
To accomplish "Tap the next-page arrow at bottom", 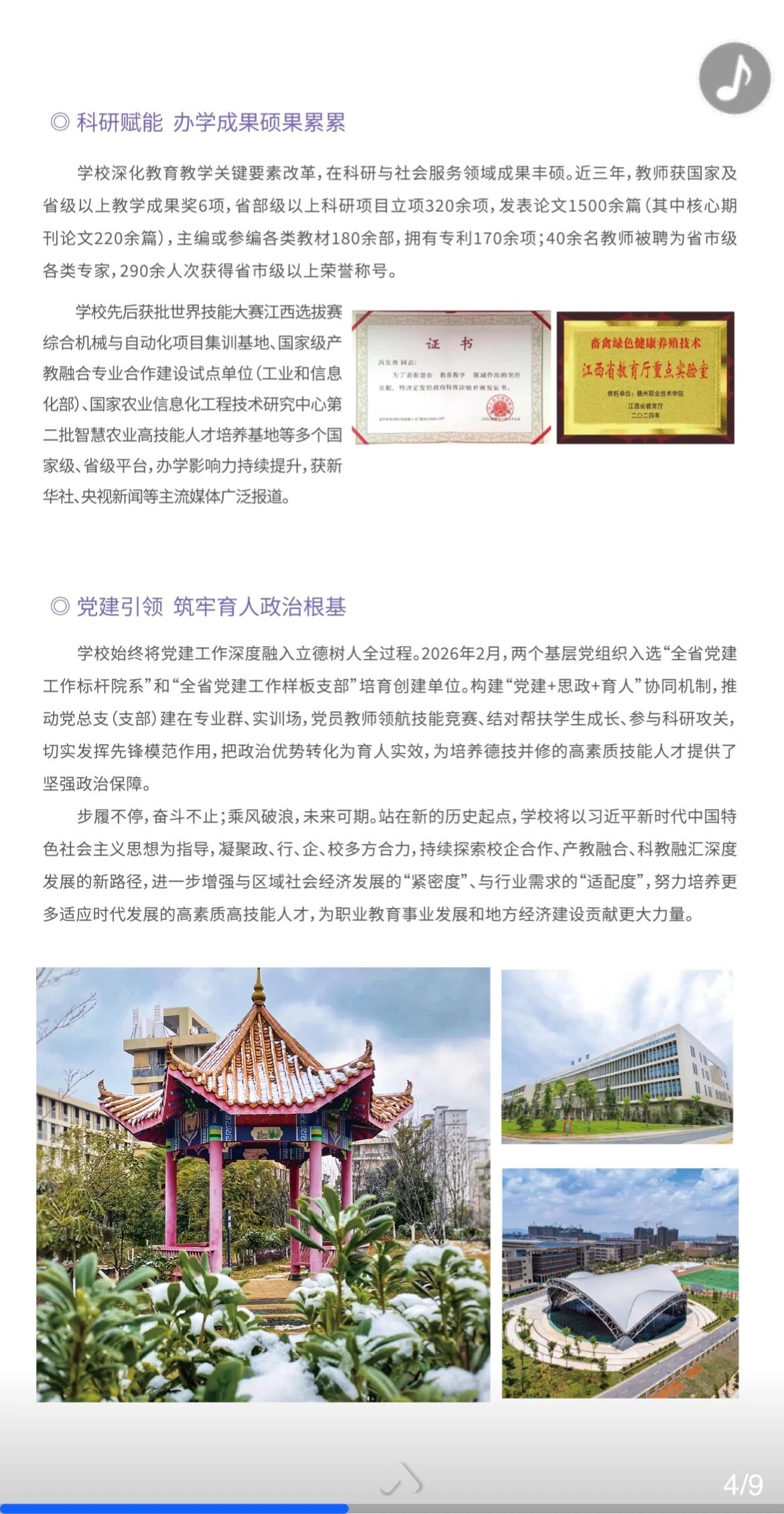I will pos(402,1478).
